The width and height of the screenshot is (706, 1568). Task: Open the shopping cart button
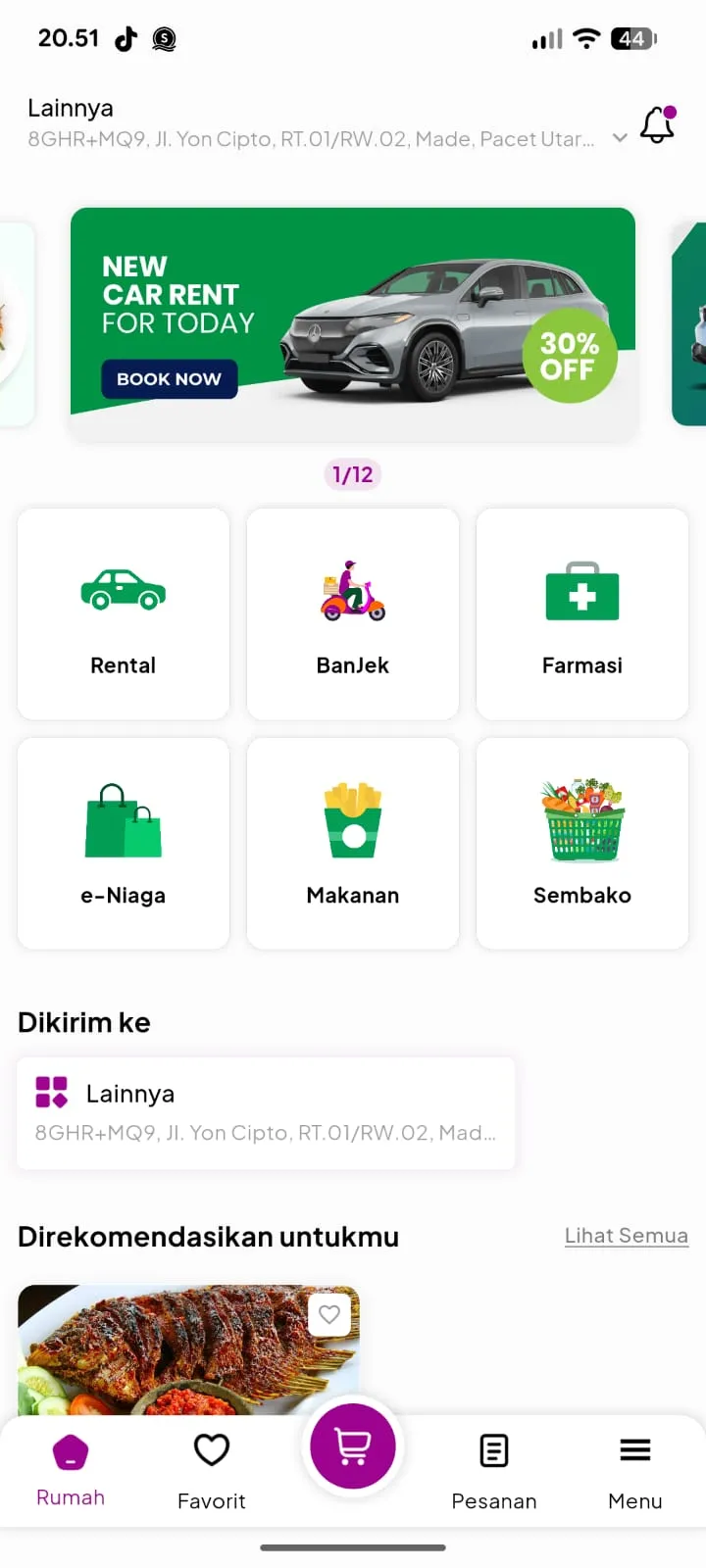point(353,1446)
